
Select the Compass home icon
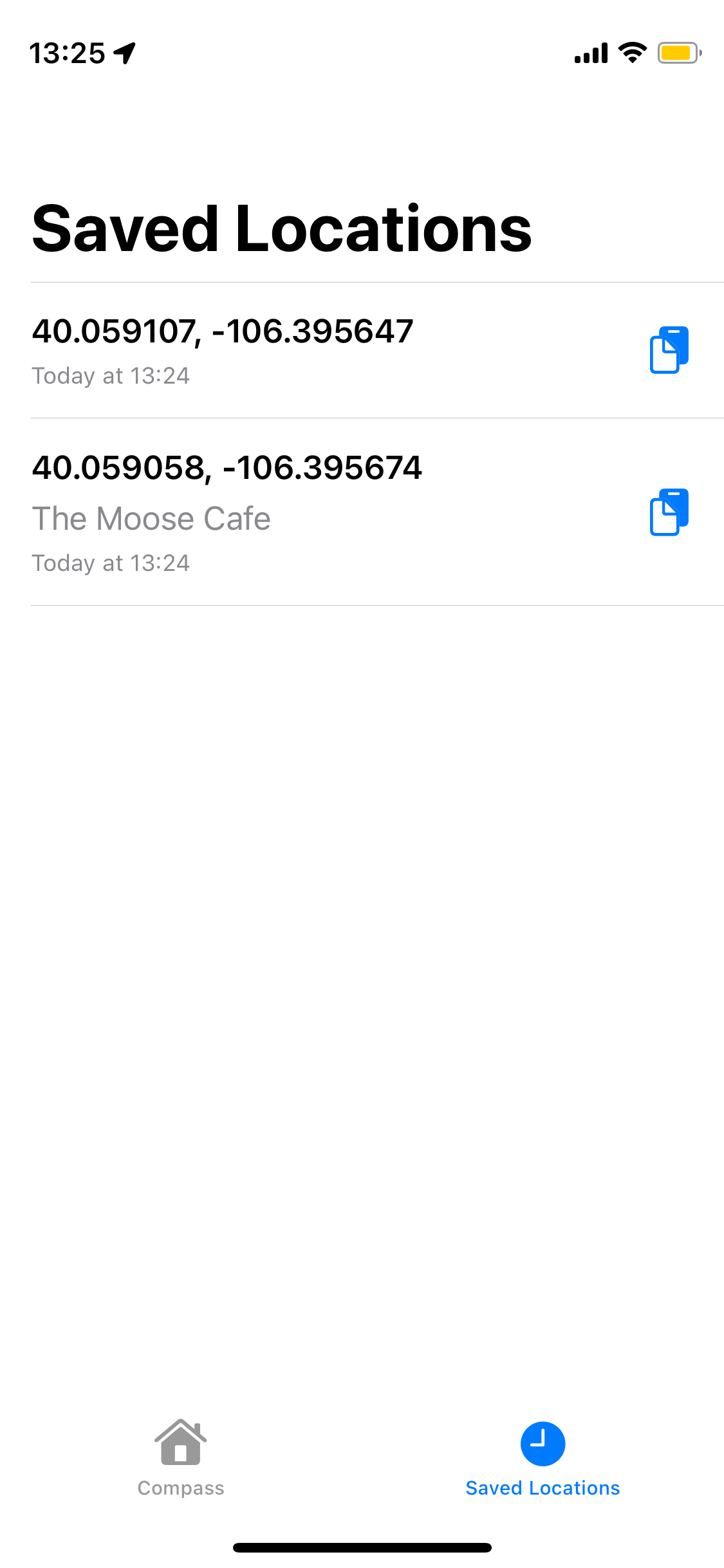coord(181,1442)
